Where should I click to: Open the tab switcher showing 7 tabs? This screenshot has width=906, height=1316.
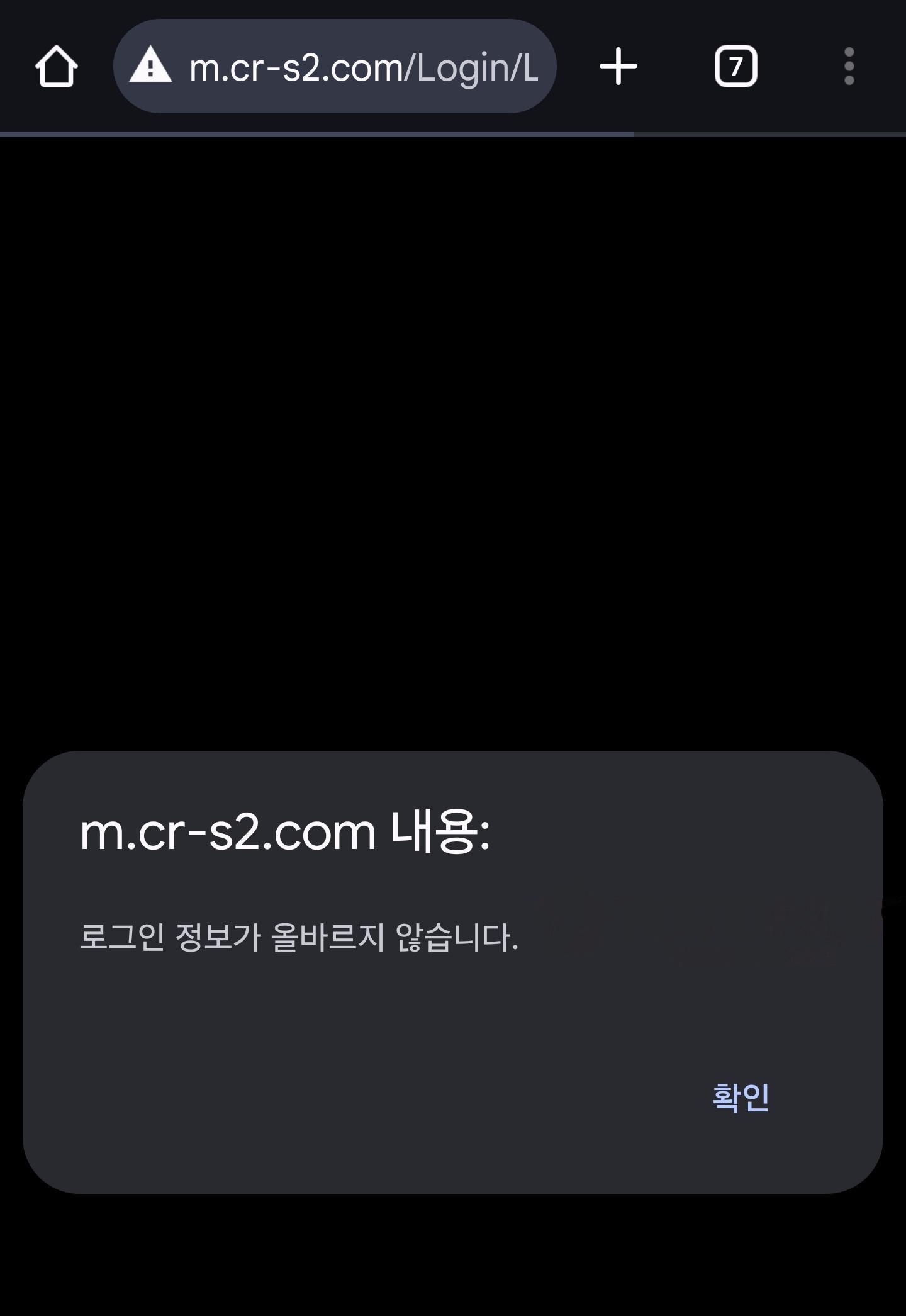tap(735, 66)
